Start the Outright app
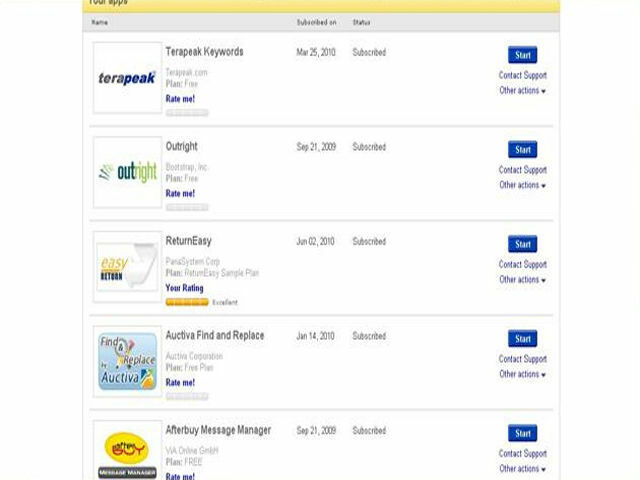 [x=522, y=150]
